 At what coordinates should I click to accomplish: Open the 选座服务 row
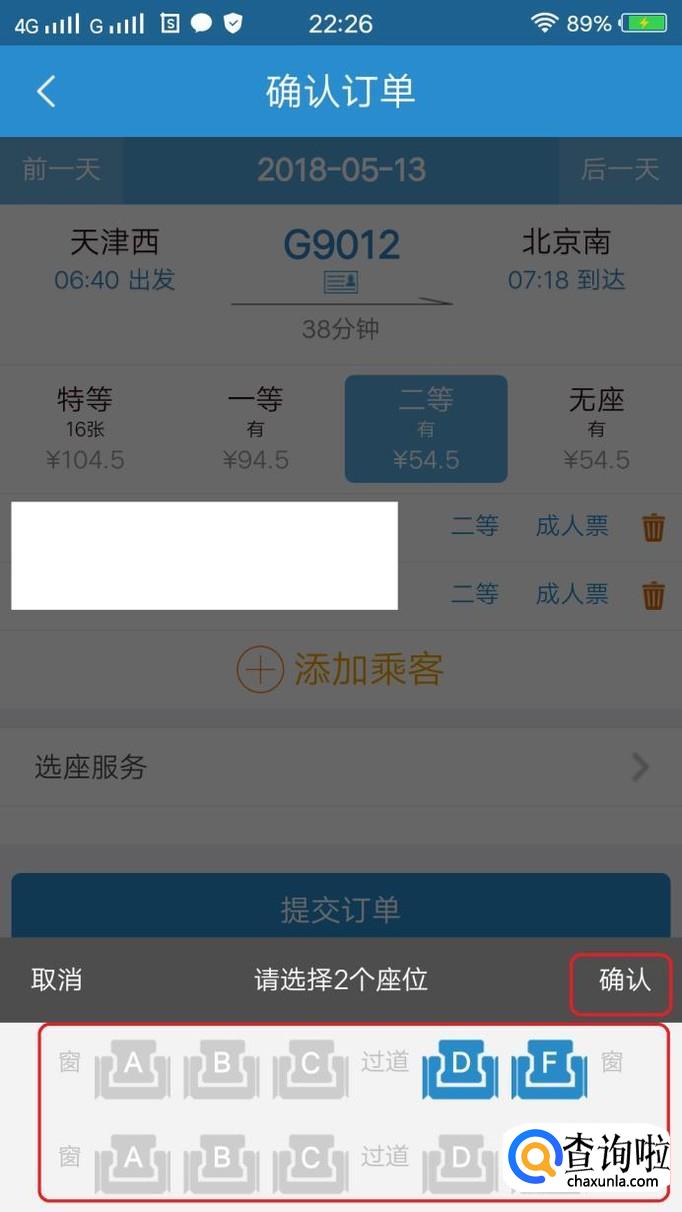[x=341, y=767]
